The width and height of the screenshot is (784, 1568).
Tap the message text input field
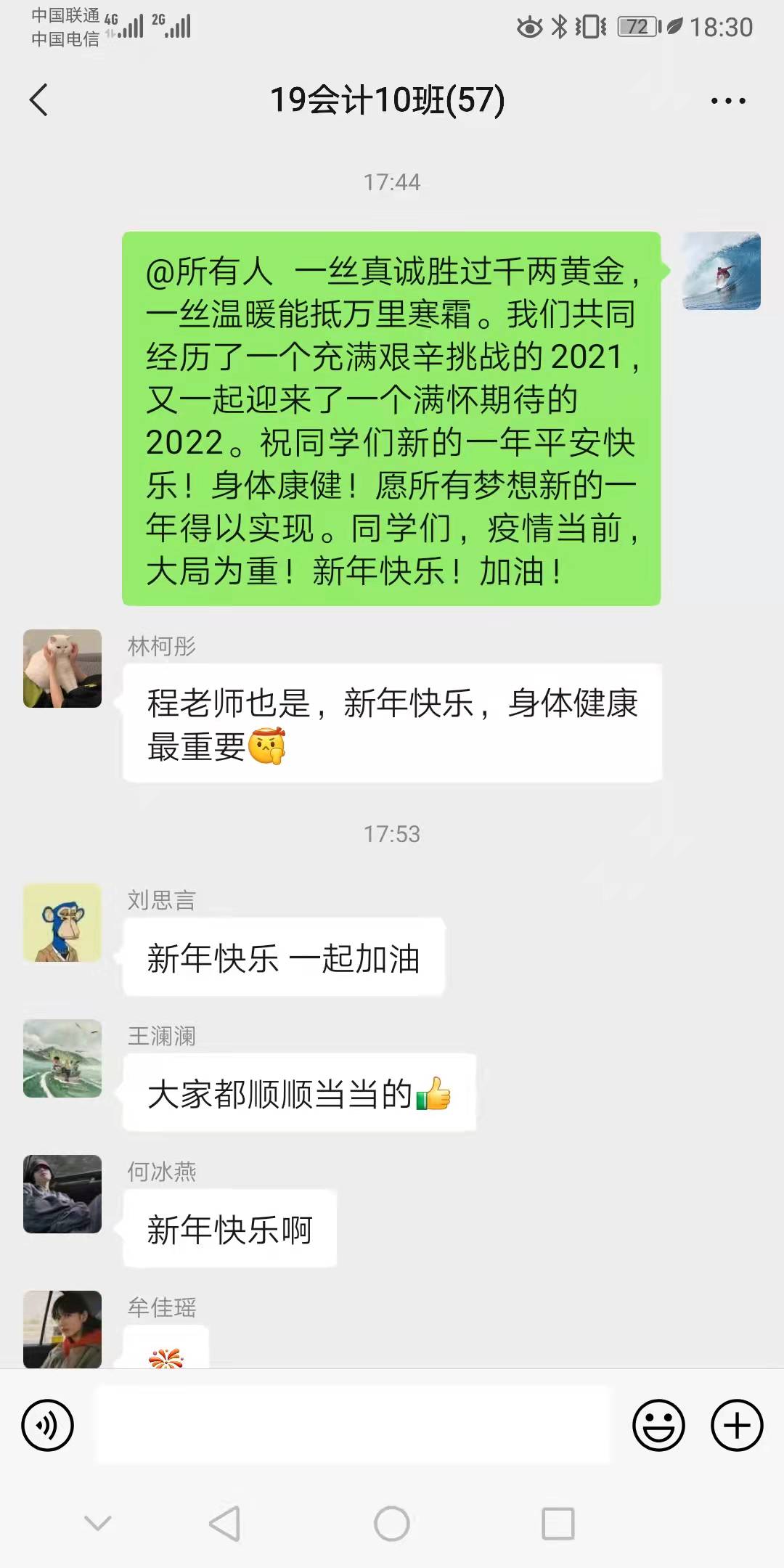(354, 1424)
